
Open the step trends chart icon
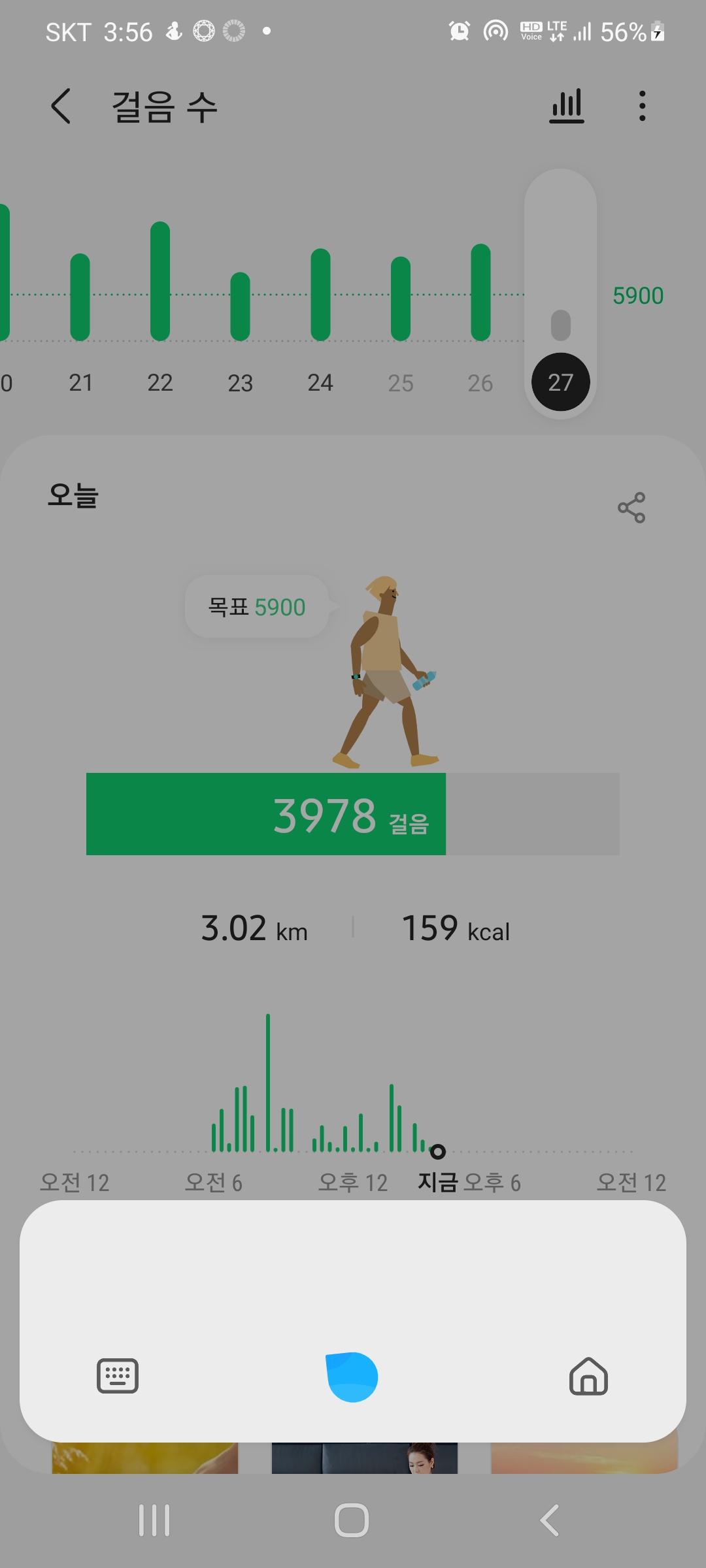[x=567, y=106]
